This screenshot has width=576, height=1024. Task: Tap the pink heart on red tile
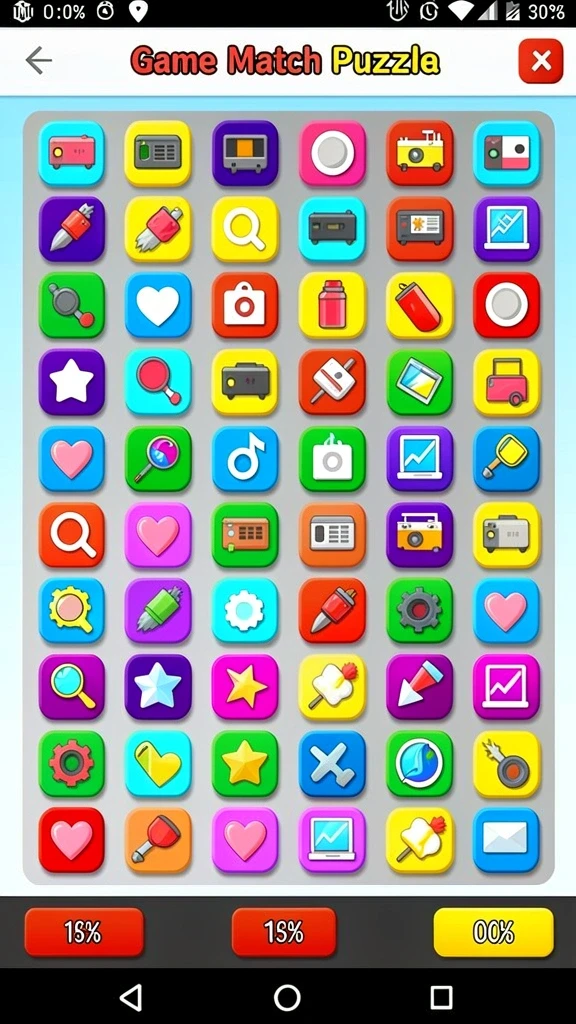click(x=71, y=840)
